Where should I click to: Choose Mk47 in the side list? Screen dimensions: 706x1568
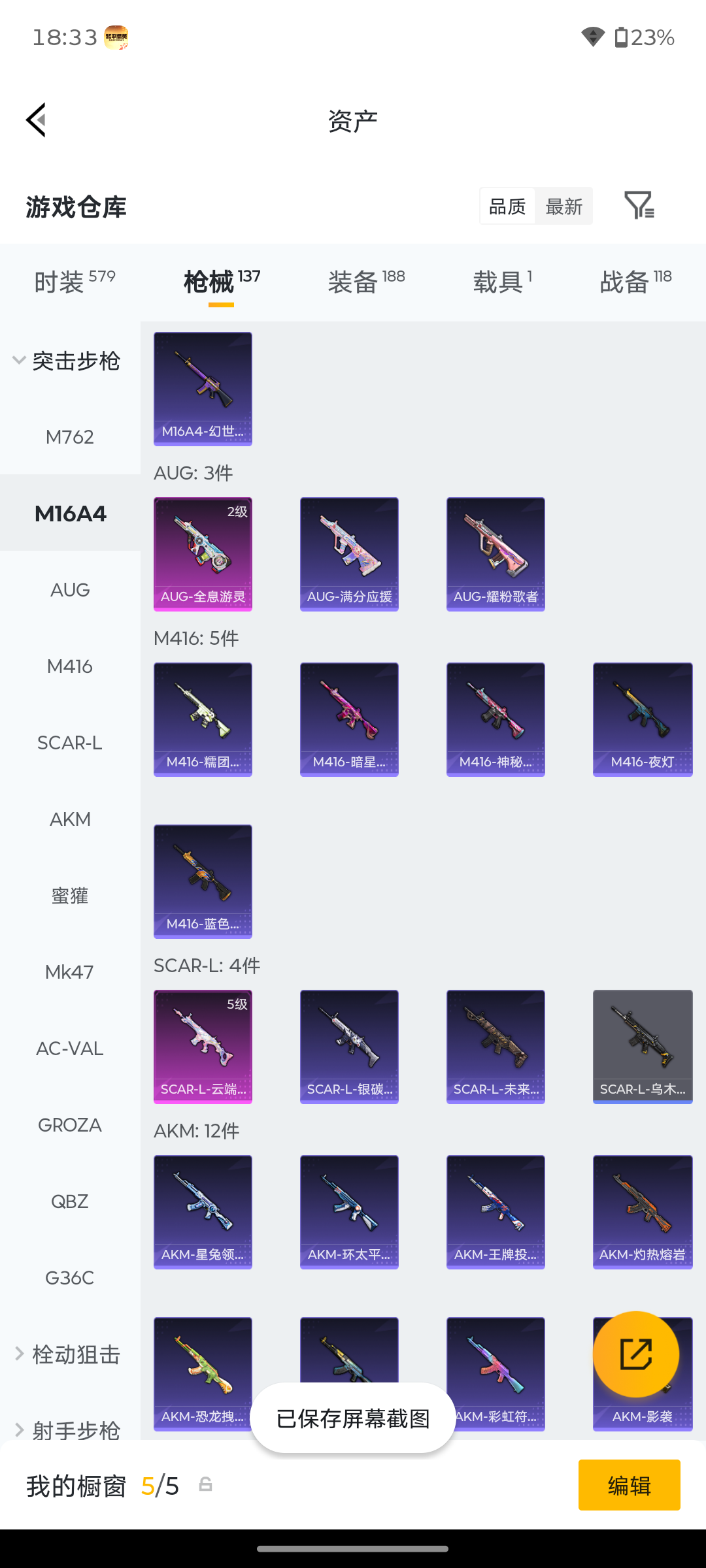(x=70, y=972)
